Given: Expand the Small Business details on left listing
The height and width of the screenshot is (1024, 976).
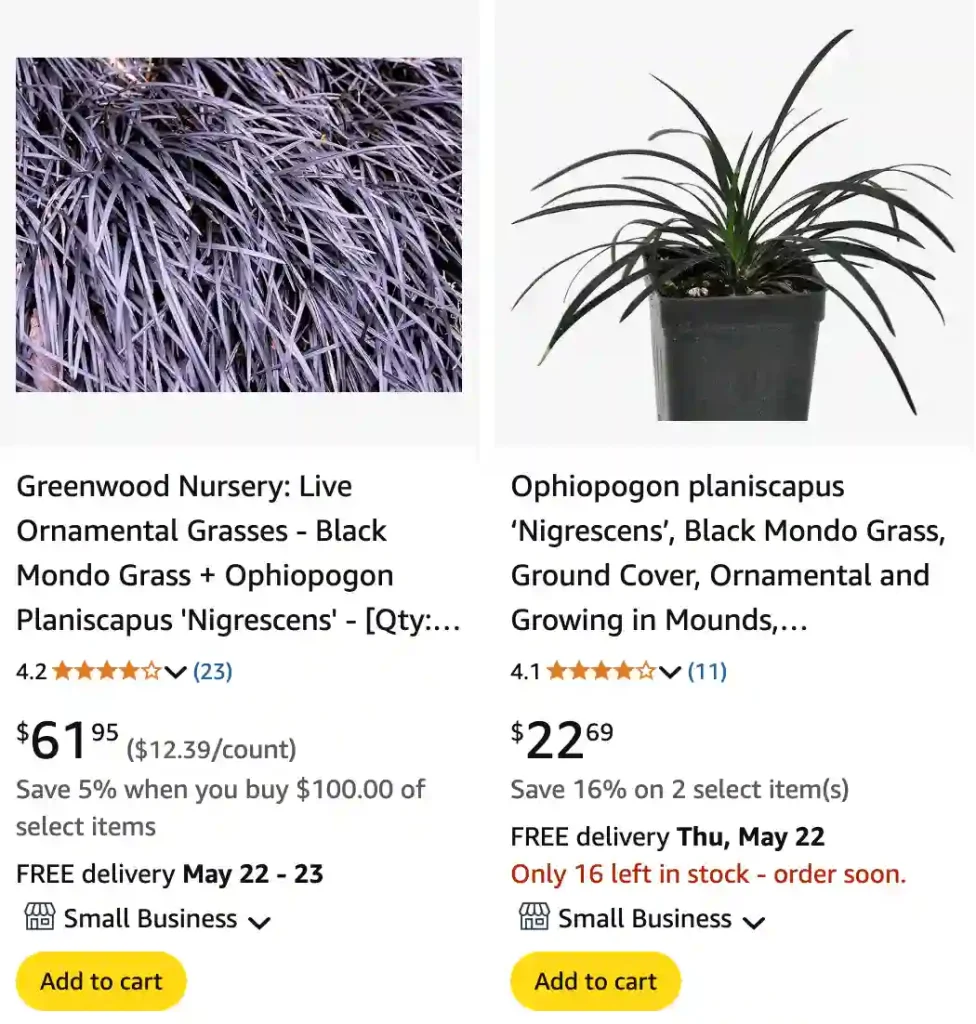Looking at the screenshot, I should point(259,921).
